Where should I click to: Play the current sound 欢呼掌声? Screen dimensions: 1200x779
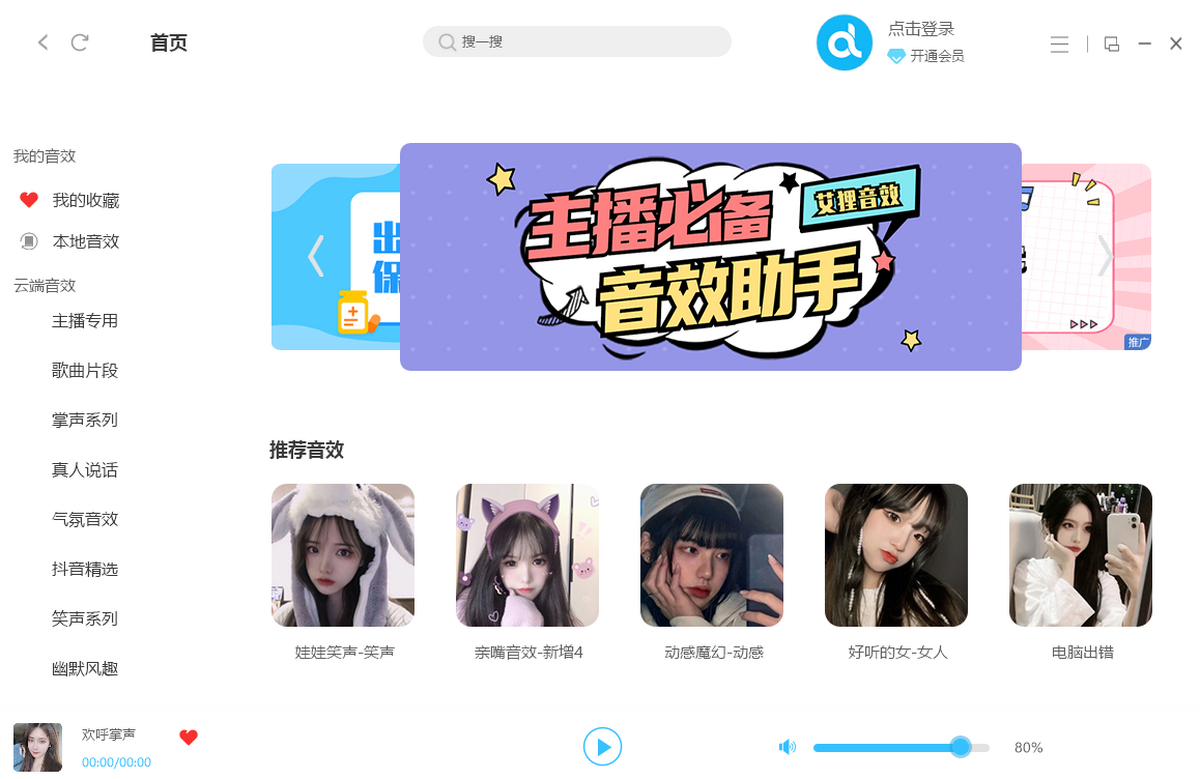pyautogui.click(x=602, y=747)
